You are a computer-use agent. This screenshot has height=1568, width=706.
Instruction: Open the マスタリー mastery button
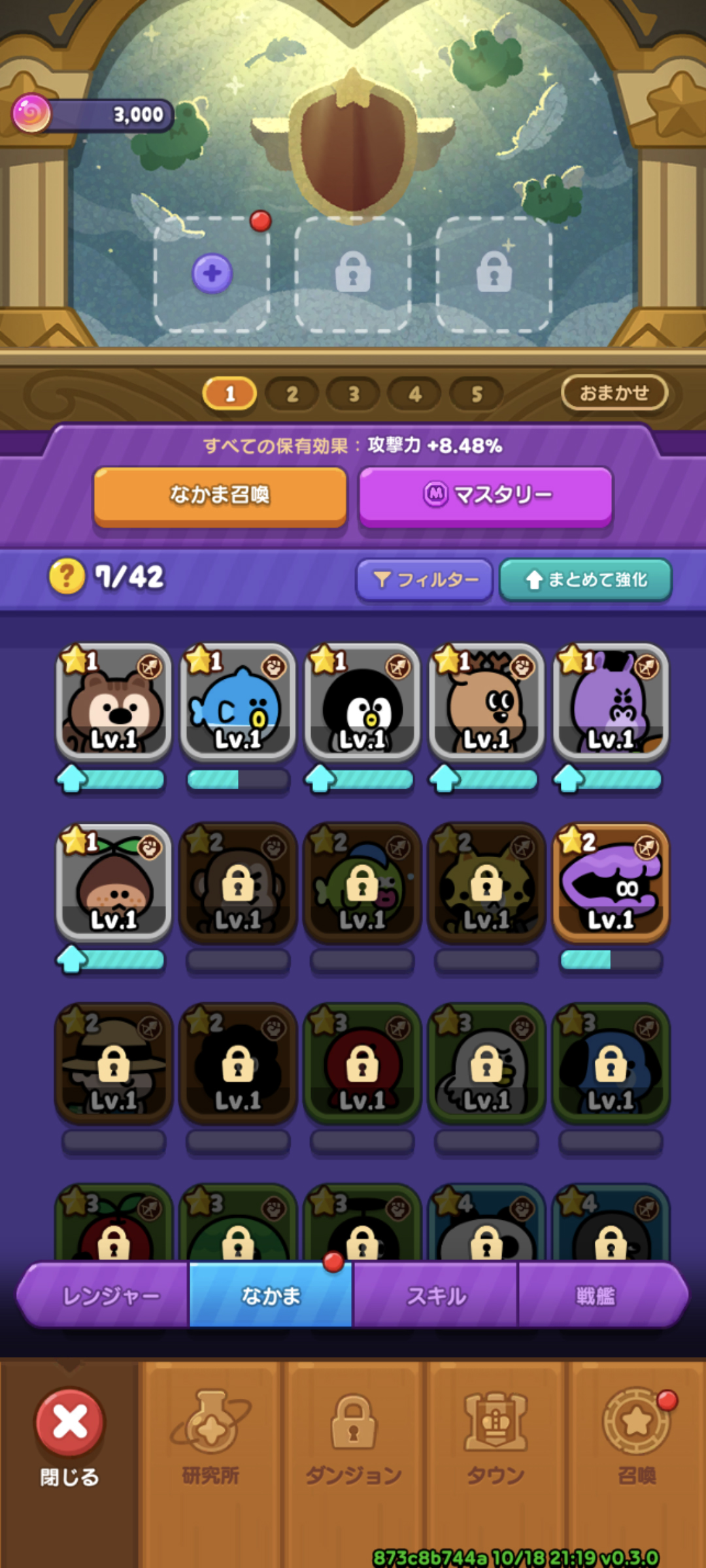[x=486, y=496]
